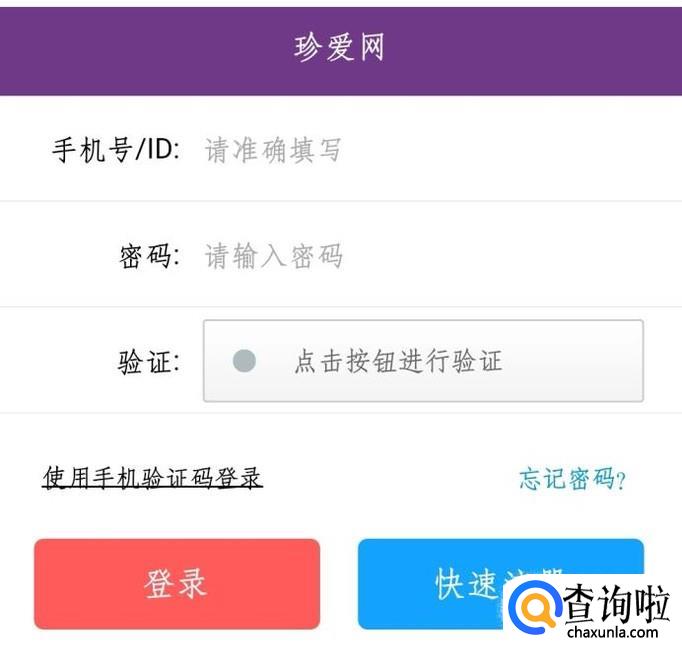Tap the blue 快速注册 button
682x663 pixels.
tap(440, 581)
